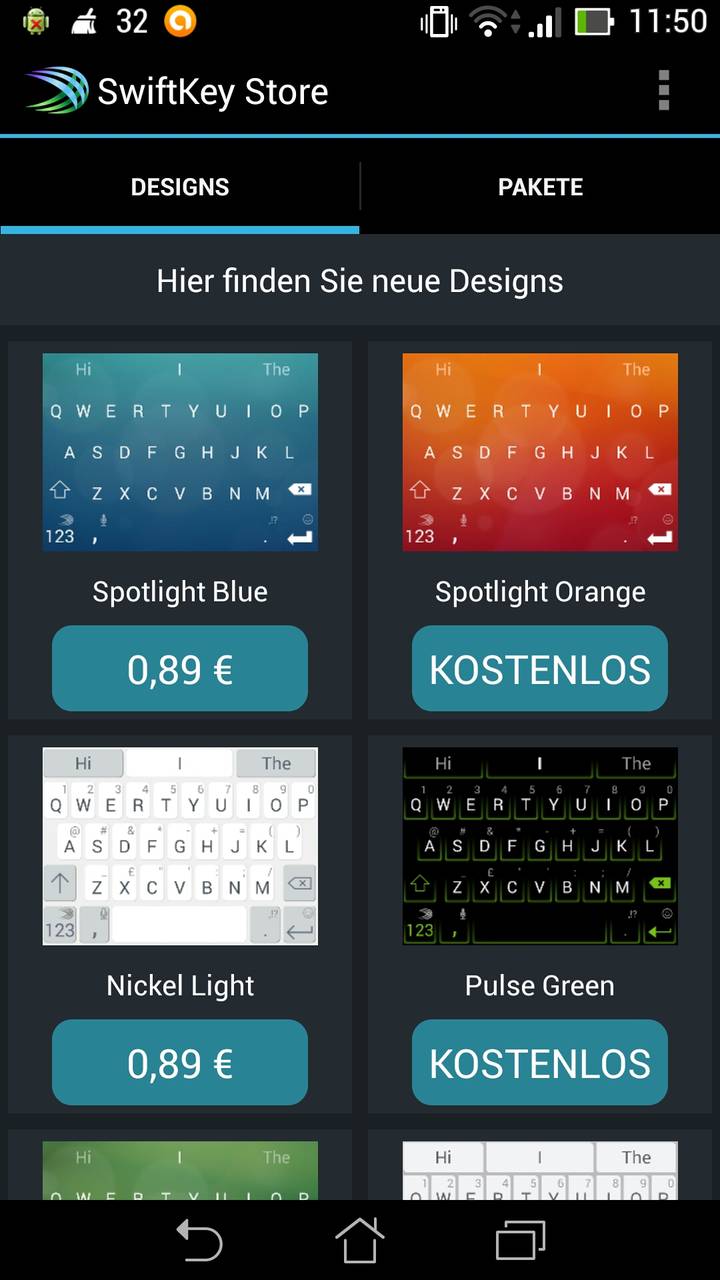Open the overflow menu
The height and width of the screenshot is (1280, 720).
click(663, 91)
